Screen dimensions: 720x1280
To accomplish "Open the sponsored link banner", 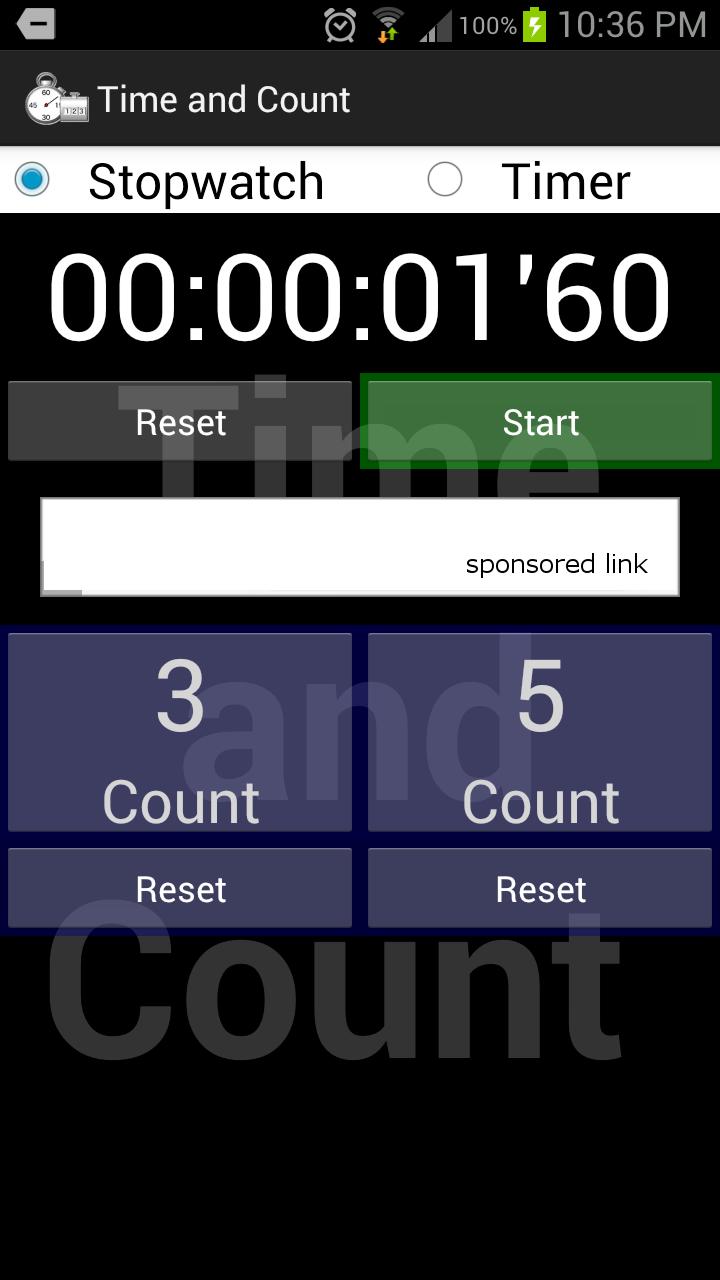I will 360,547.
